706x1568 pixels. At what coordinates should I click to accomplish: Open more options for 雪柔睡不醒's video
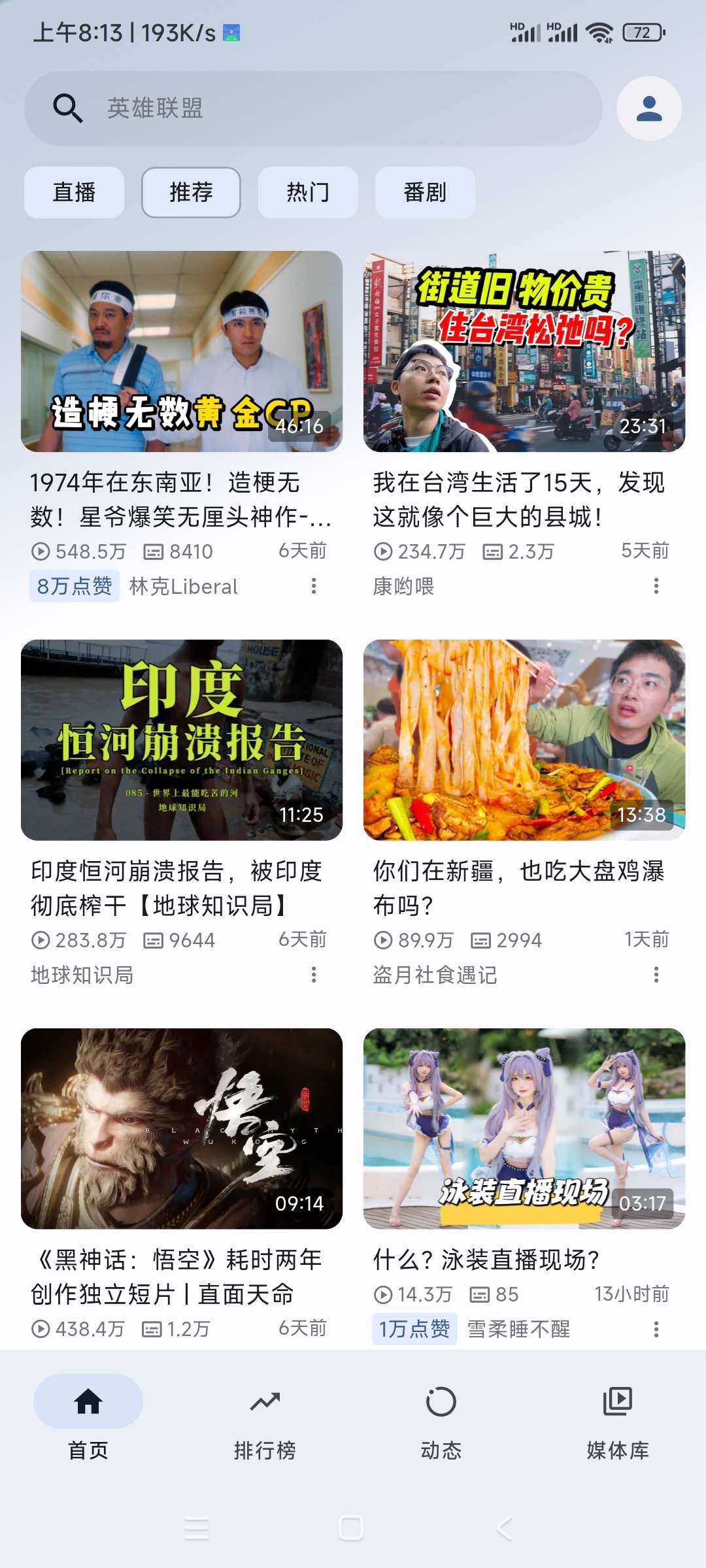[656, 1329]
